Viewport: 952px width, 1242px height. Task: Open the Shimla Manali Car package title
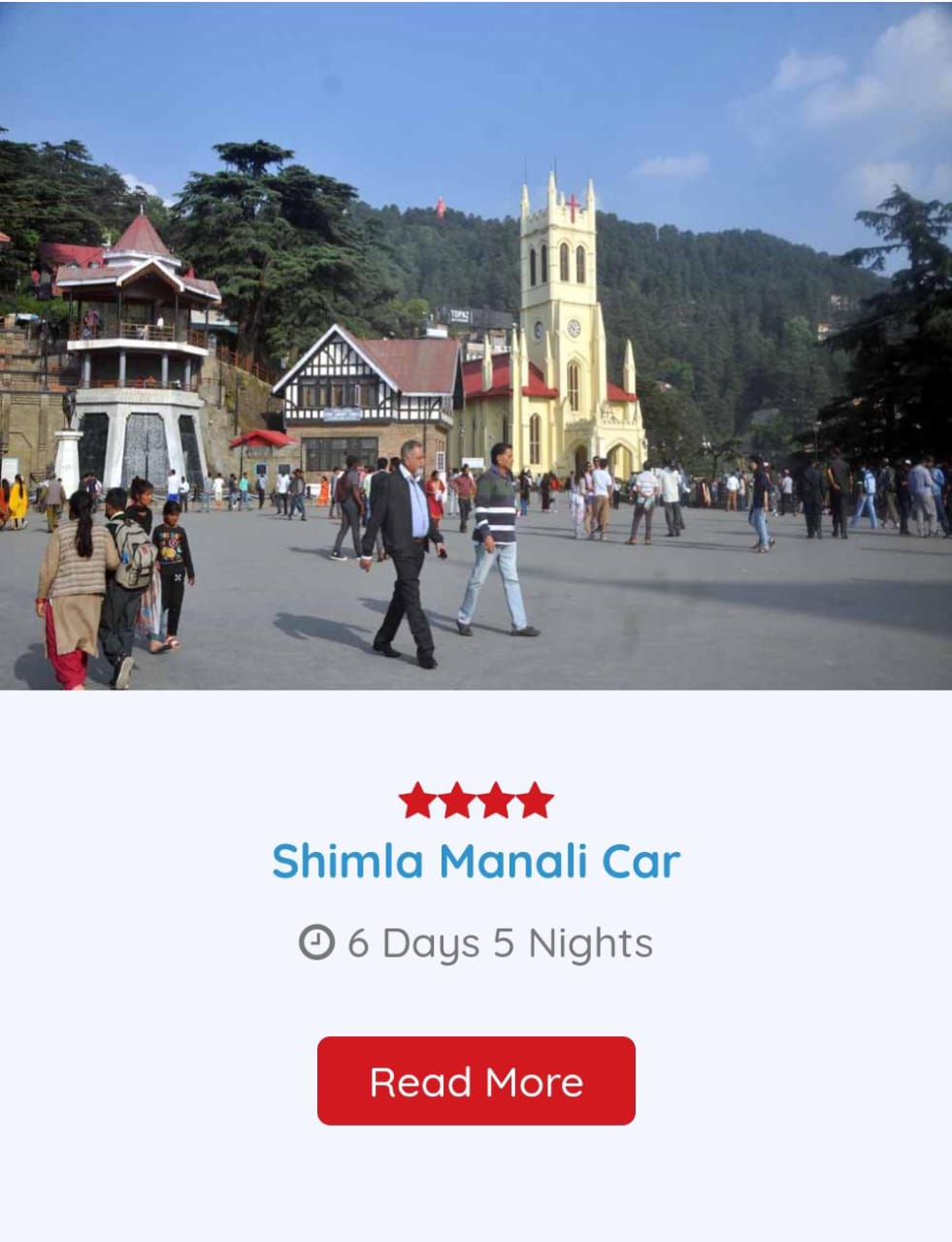476,861
